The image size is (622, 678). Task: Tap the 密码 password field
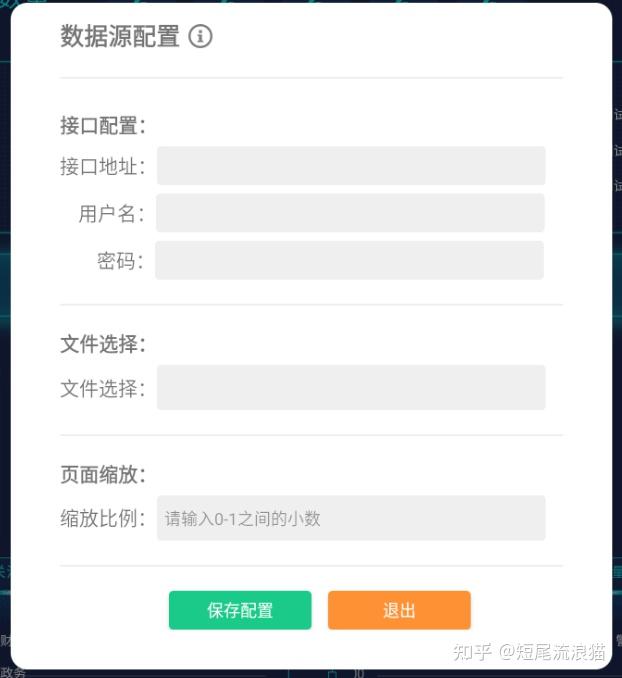pyautogui.click(x=349, y=260)
